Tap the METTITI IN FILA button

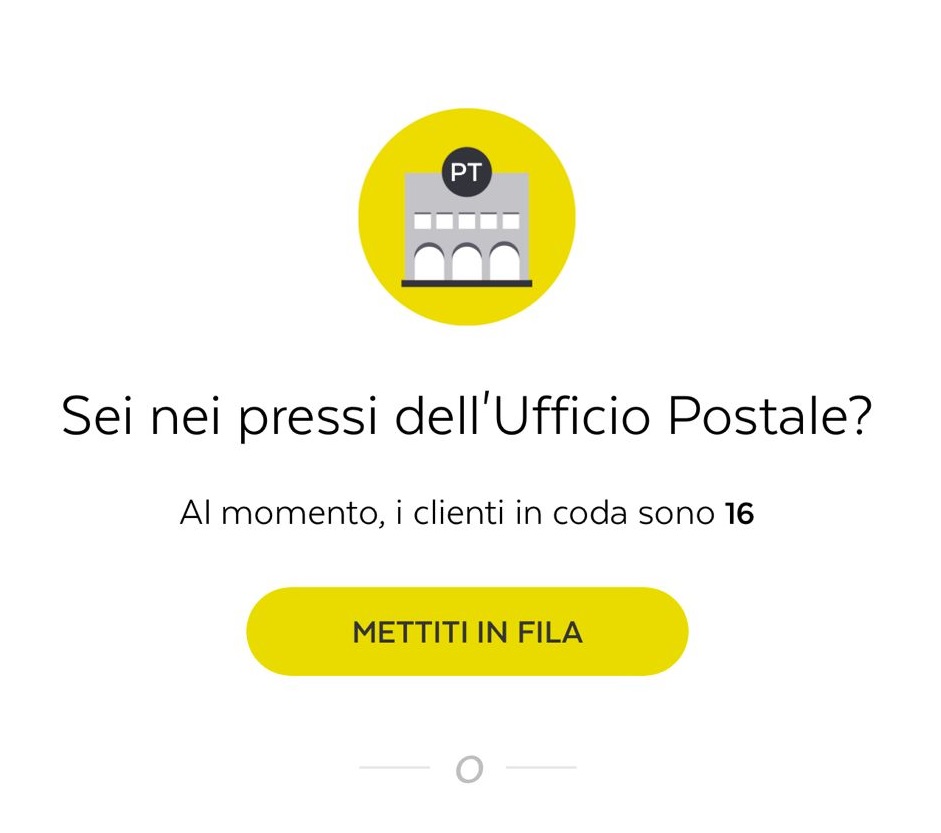coord(467,632)
